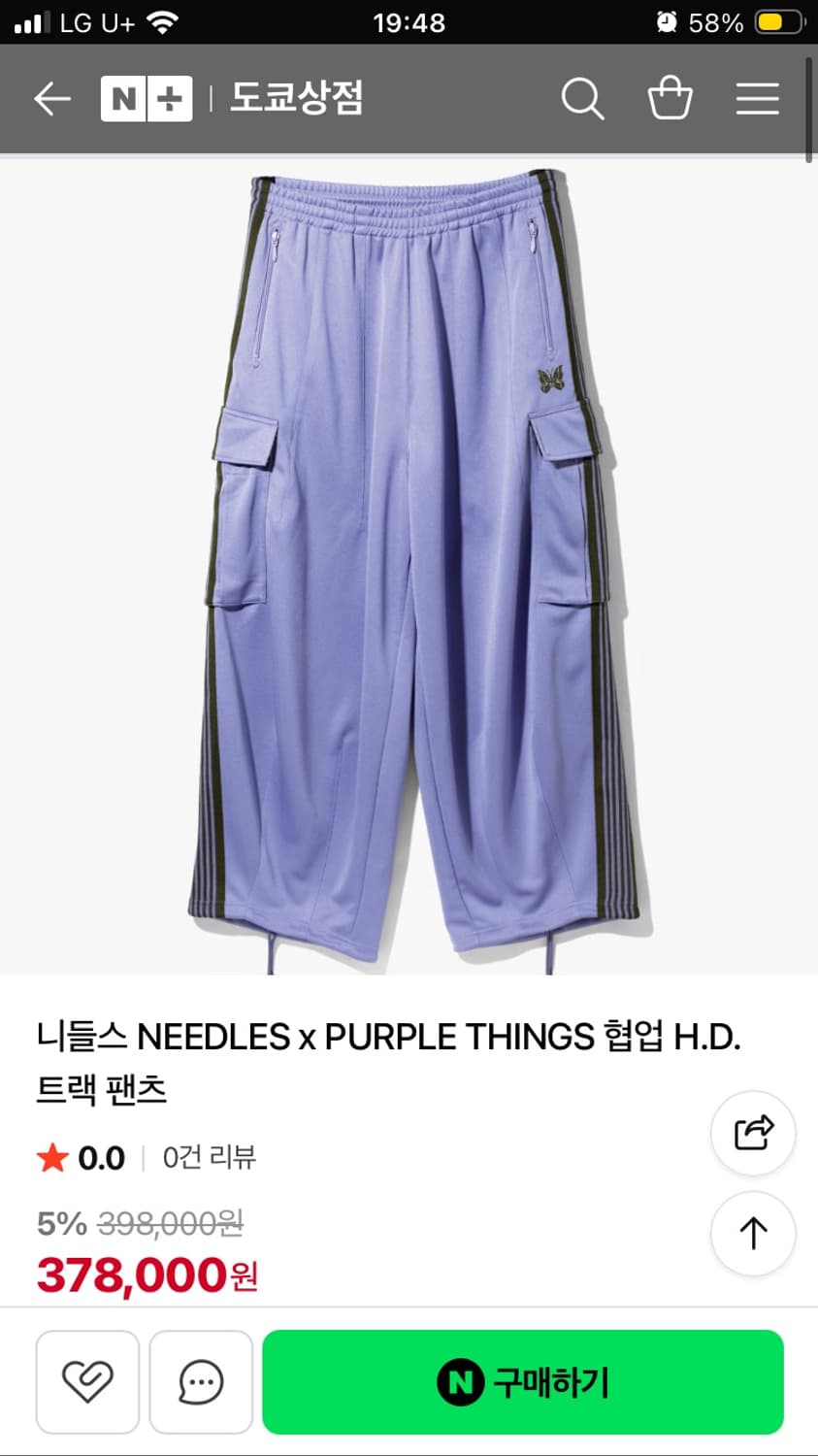This screenshot has height=1456, width=818.
Task: Select the Naver N+ membership logo
Action: [x=146, y=99]
